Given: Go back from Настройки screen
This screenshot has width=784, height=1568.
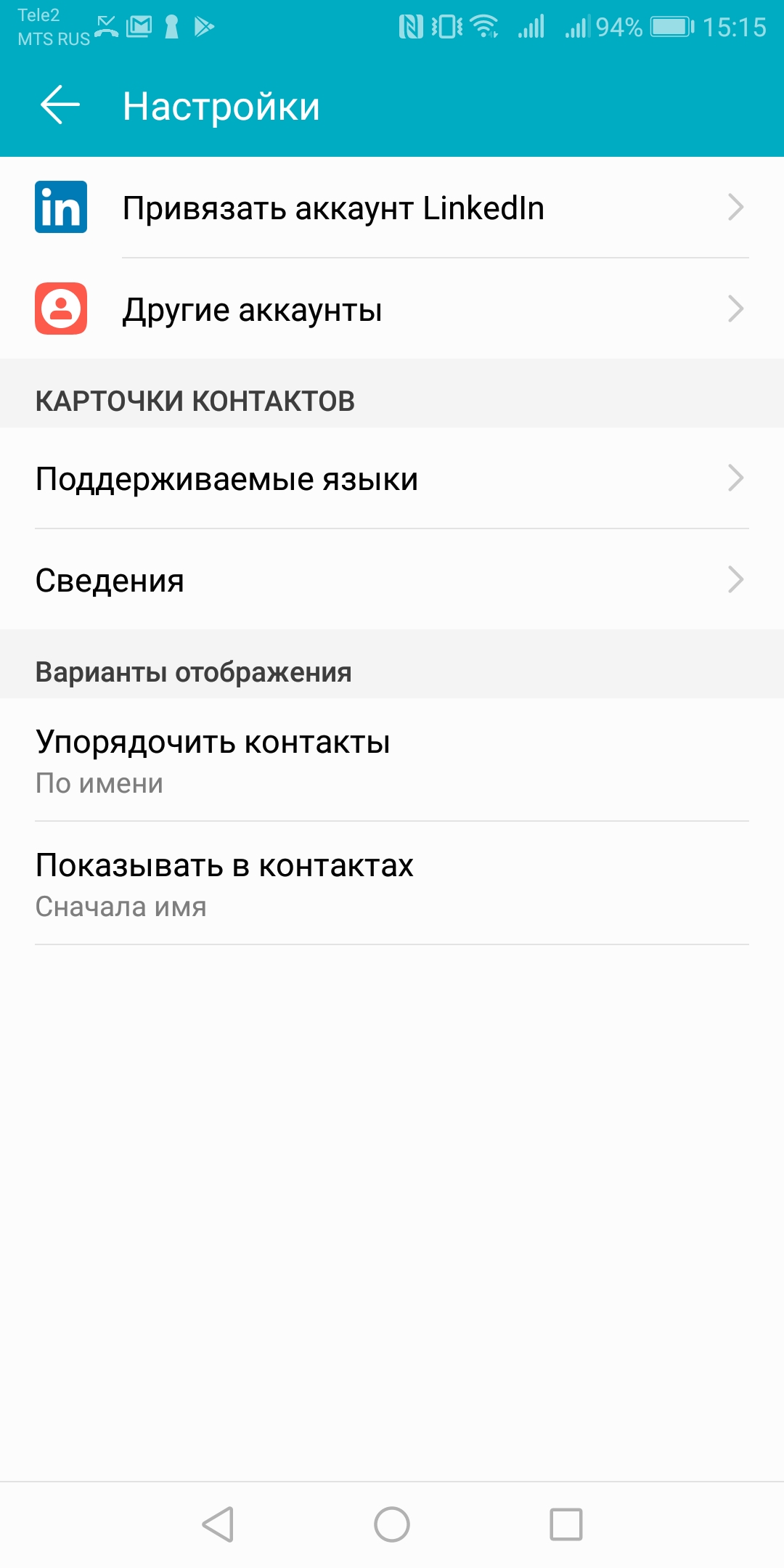Looking at the screenshot, I should click(x=60, y=105).
